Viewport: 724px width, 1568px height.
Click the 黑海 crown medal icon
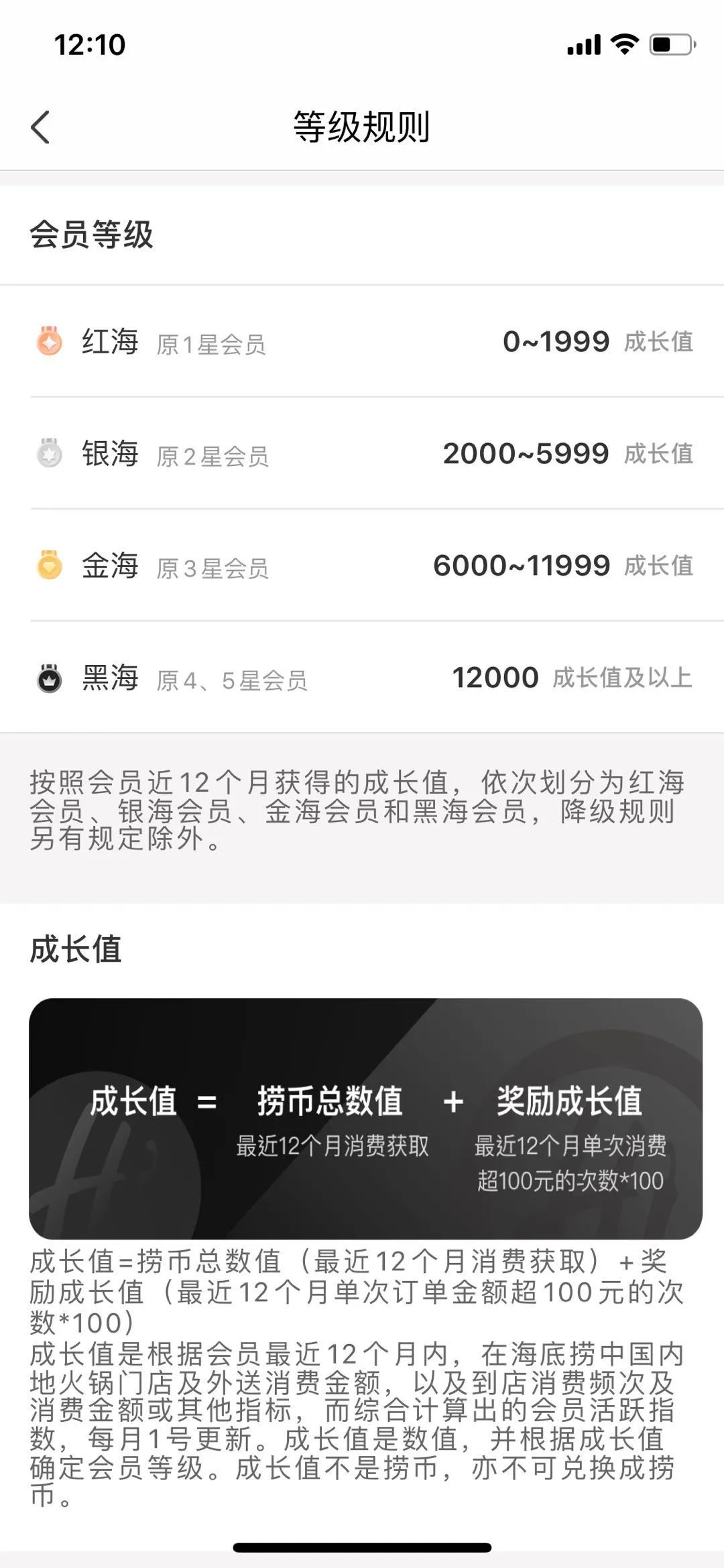(x=50, y=679)
